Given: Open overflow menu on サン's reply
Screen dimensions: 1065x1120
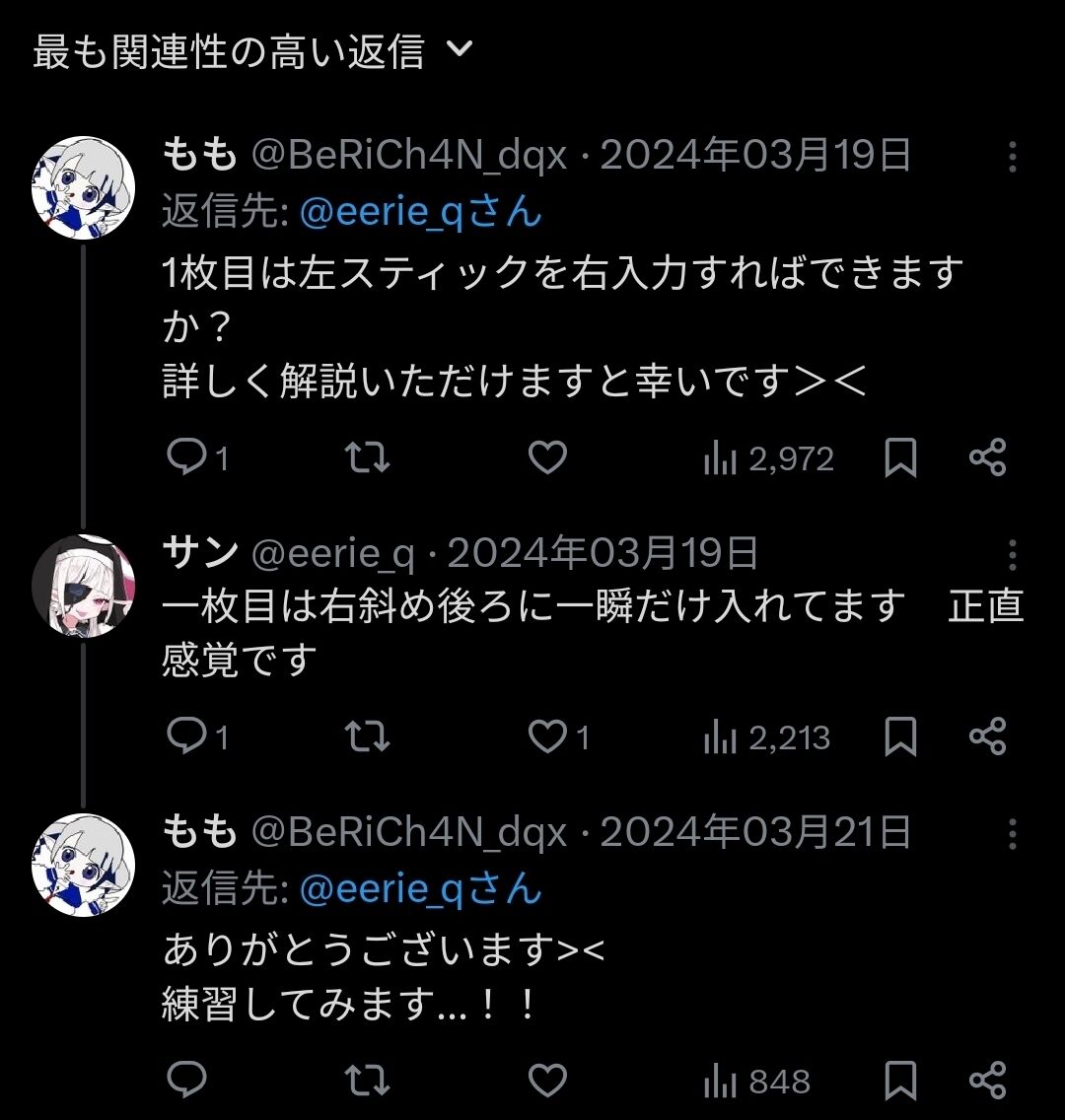Looking at the screenshot, I should (x=1013, y=555).
